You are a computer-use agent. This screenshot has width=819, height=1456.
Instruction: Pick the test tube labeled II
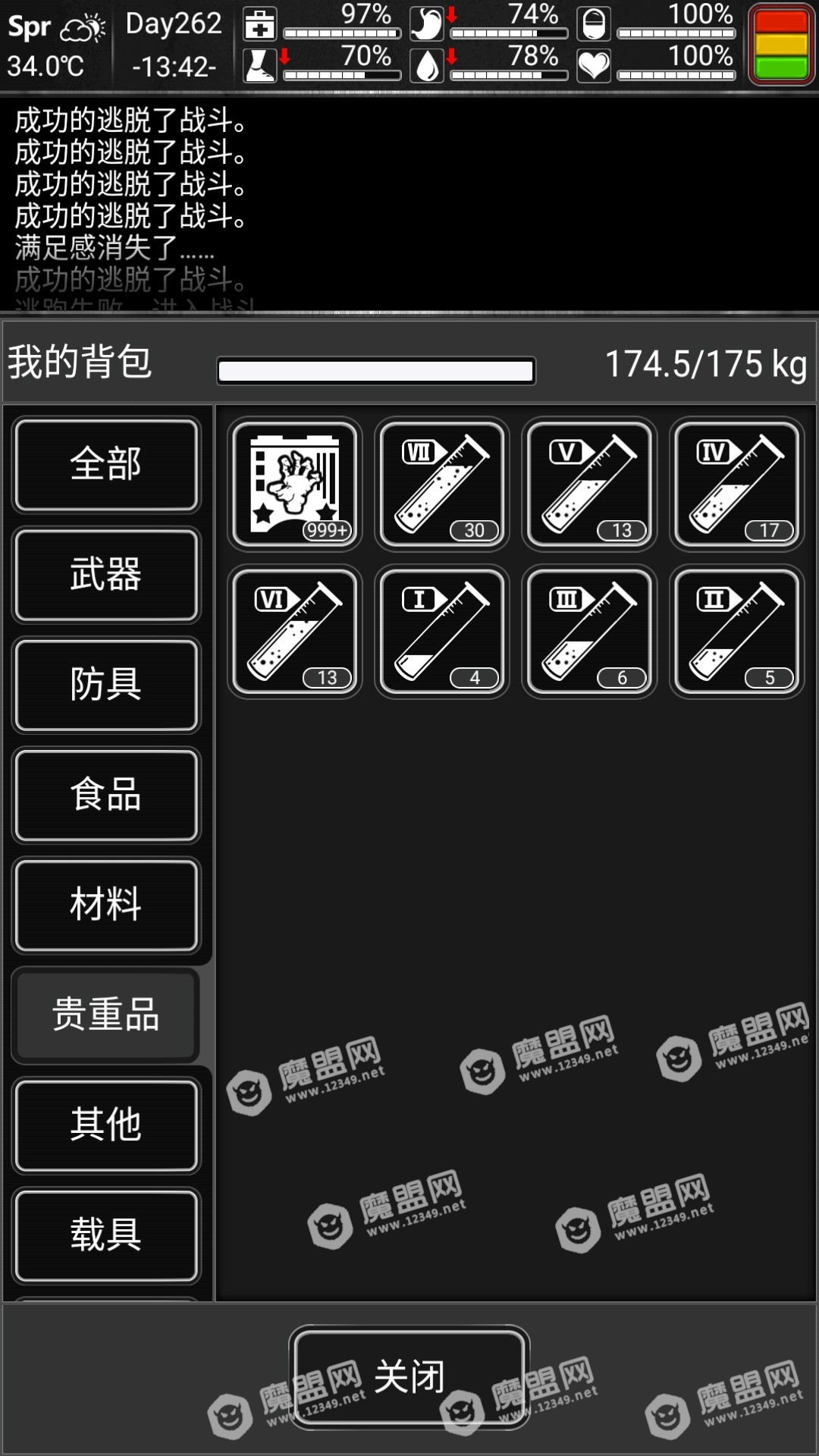736,632
